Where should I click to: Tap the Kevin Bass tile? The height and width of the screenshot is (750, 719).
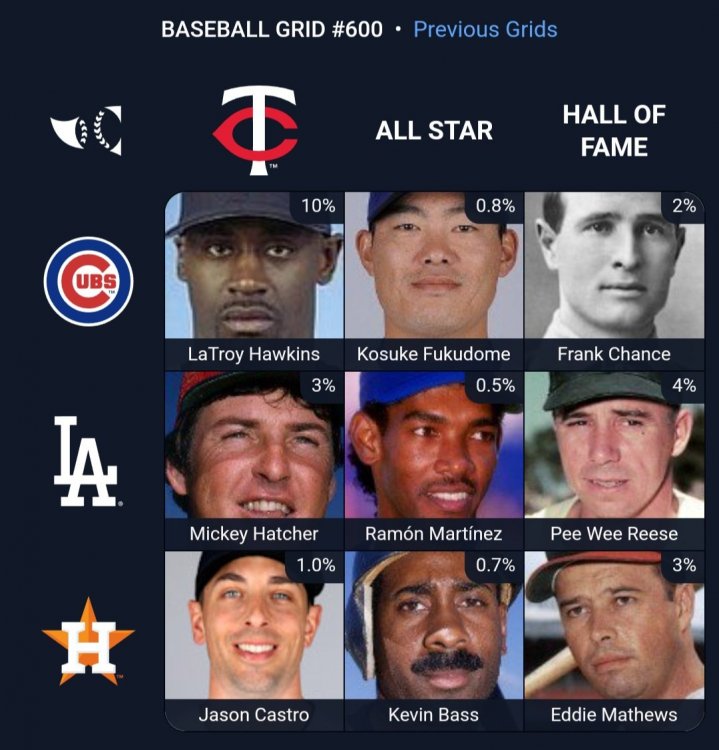(433, 640)
